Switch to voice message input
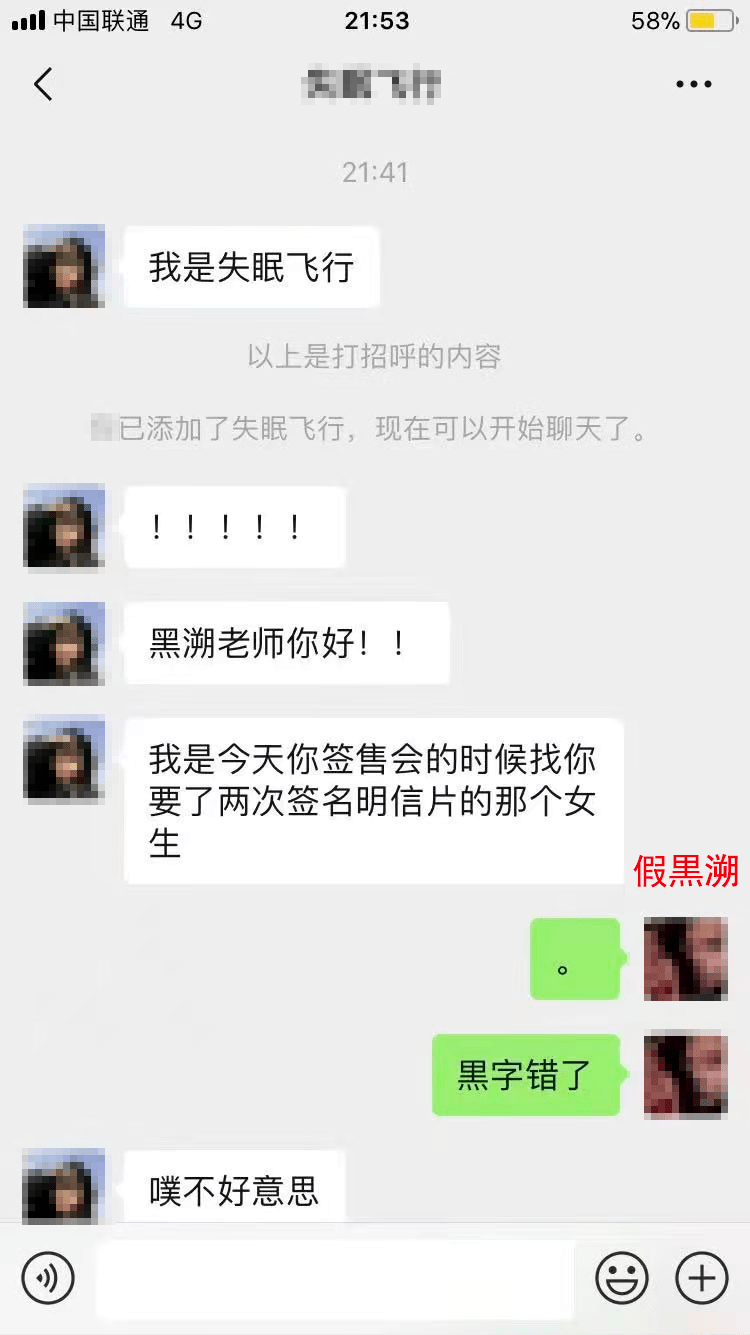 [48, 1277]
